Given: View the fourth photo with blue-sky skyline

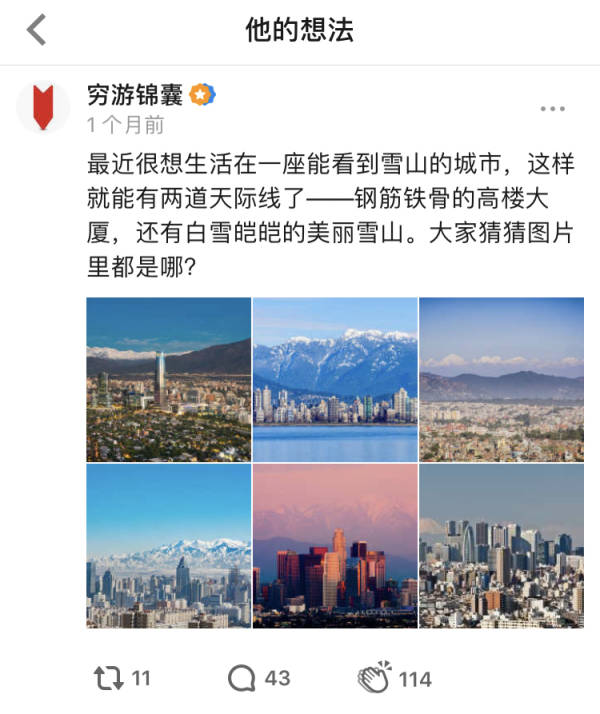Looking at the screenshot, I should pos(168,546).
